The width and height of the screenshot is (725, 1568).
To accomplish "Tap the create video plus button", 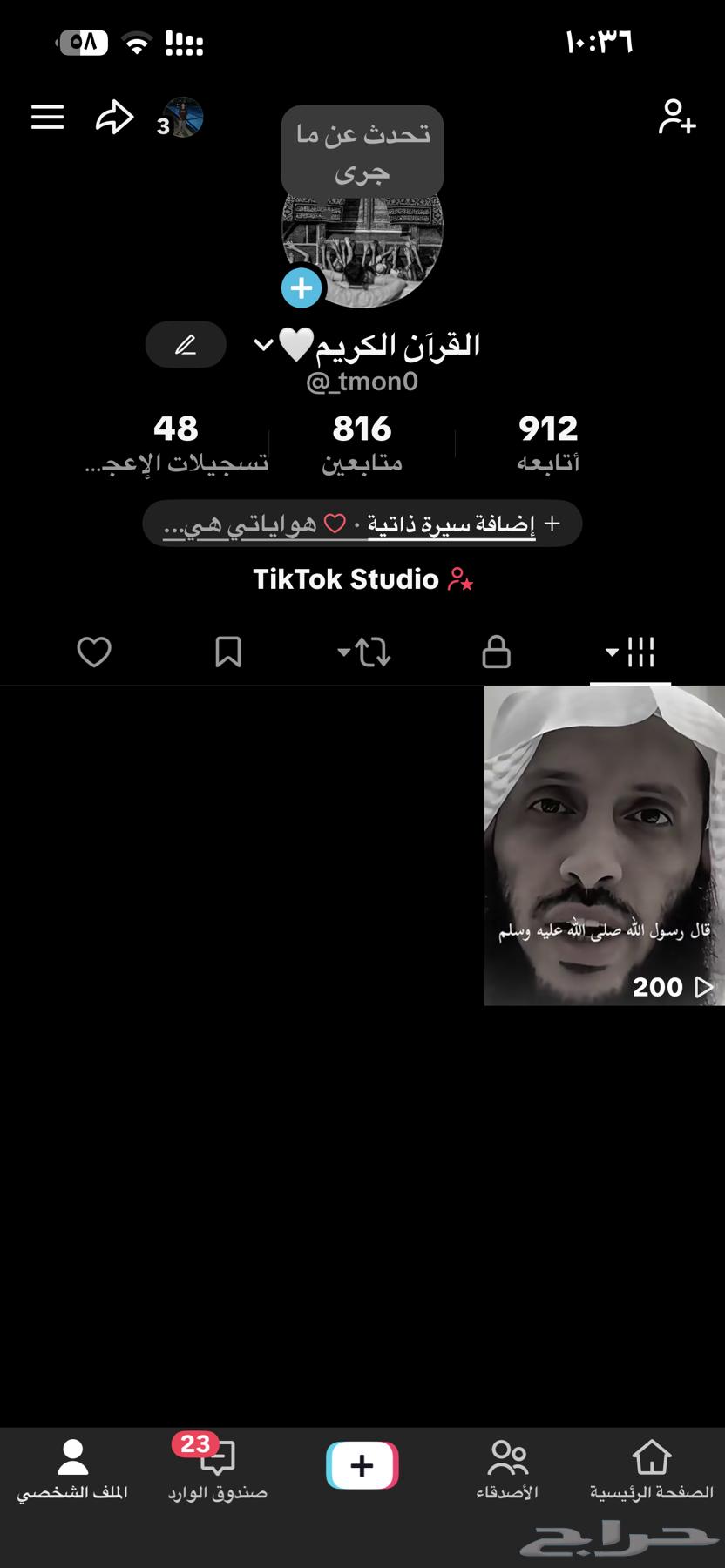I will (x=362, y=1465).
